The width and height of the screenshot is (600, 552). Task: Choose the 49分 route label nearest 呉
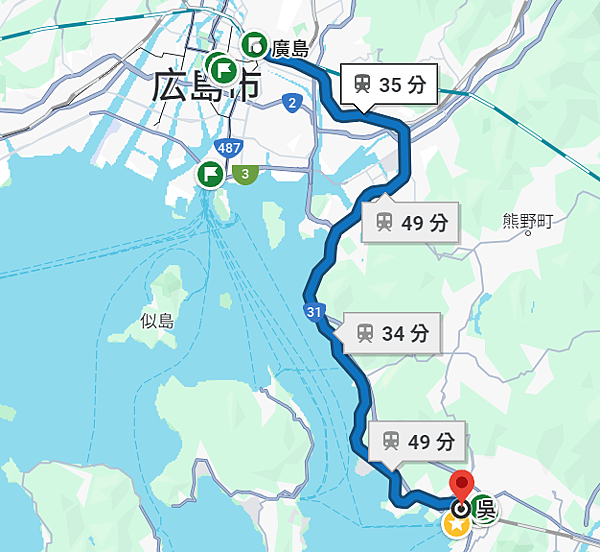coord(418,440)
